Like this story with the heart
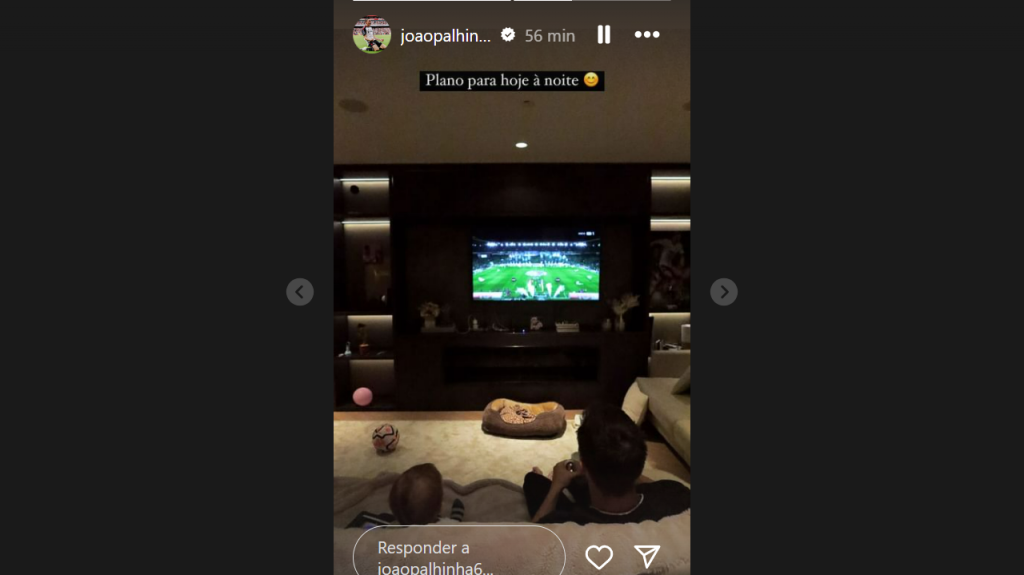Viewport: 1024px width, 575px height. 599,557
